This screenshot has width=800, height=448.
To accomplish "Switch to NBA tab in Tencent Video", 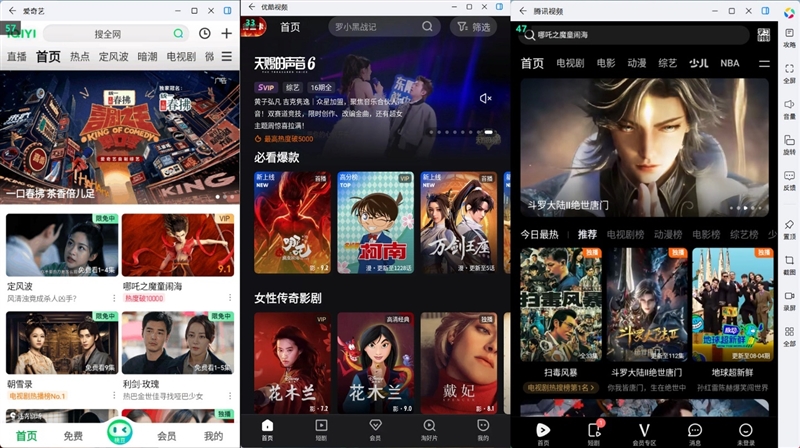I will point(729,63).
